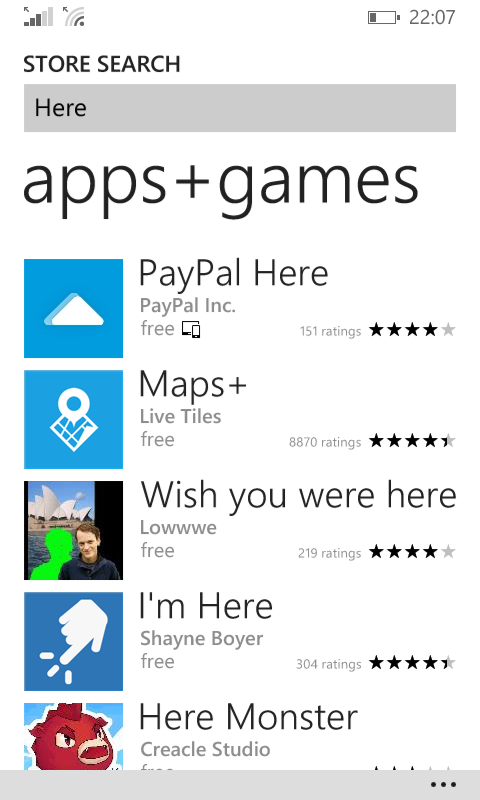Select the Wish you were here app
The image size is (480, 800).
240,530
